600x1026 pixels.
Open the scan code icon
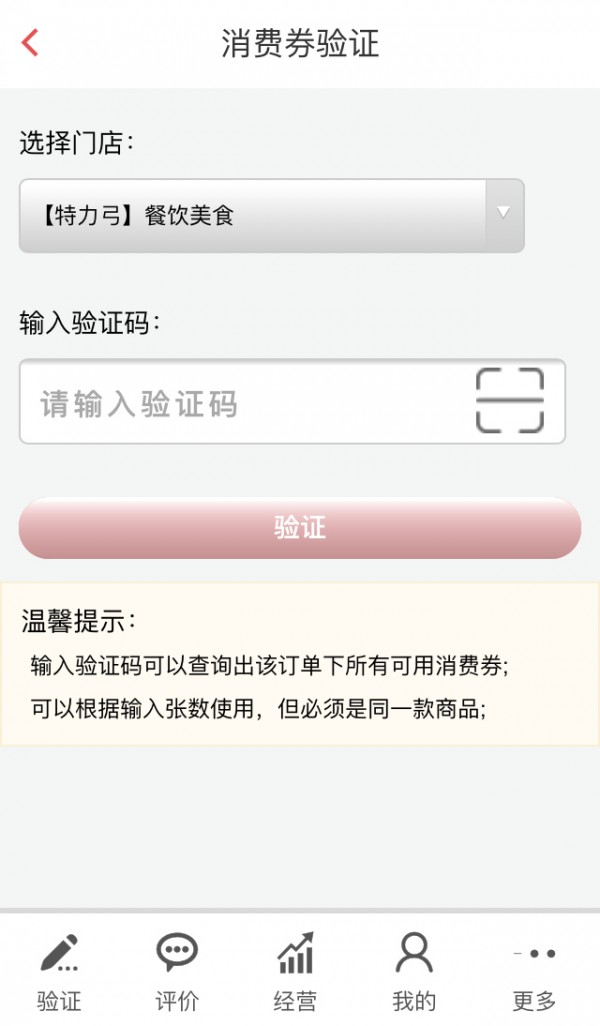pyautogui.click(x=509, y=401)
